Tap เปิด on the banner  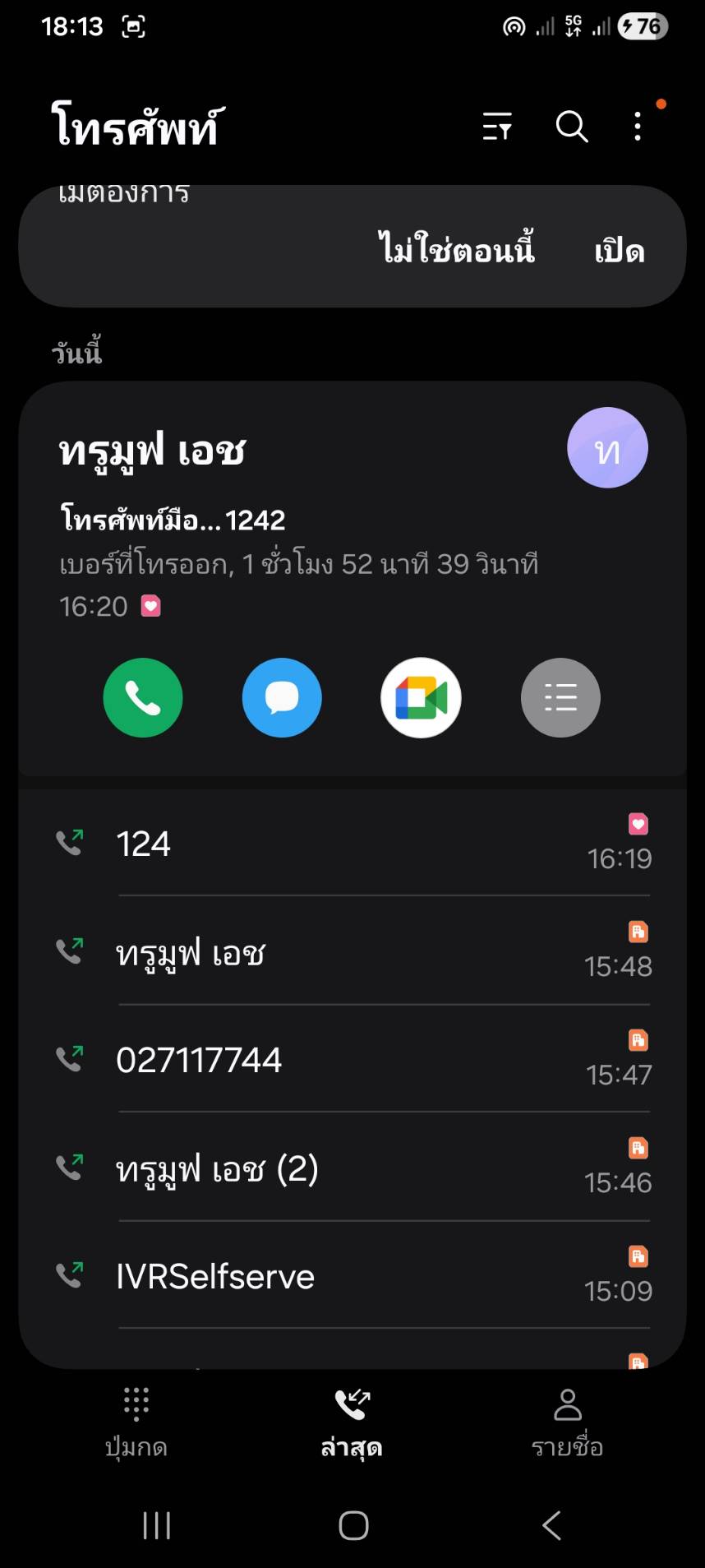pyautogui.click(x=620, y=250)
